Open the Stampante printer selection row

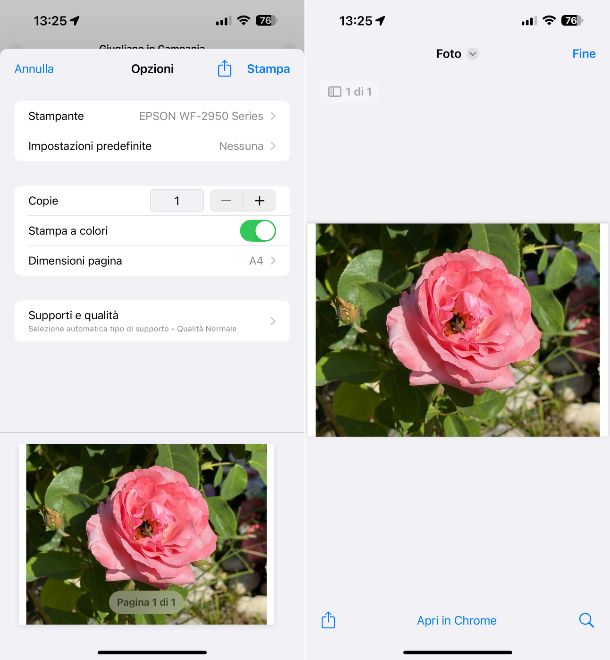point(152,116)
